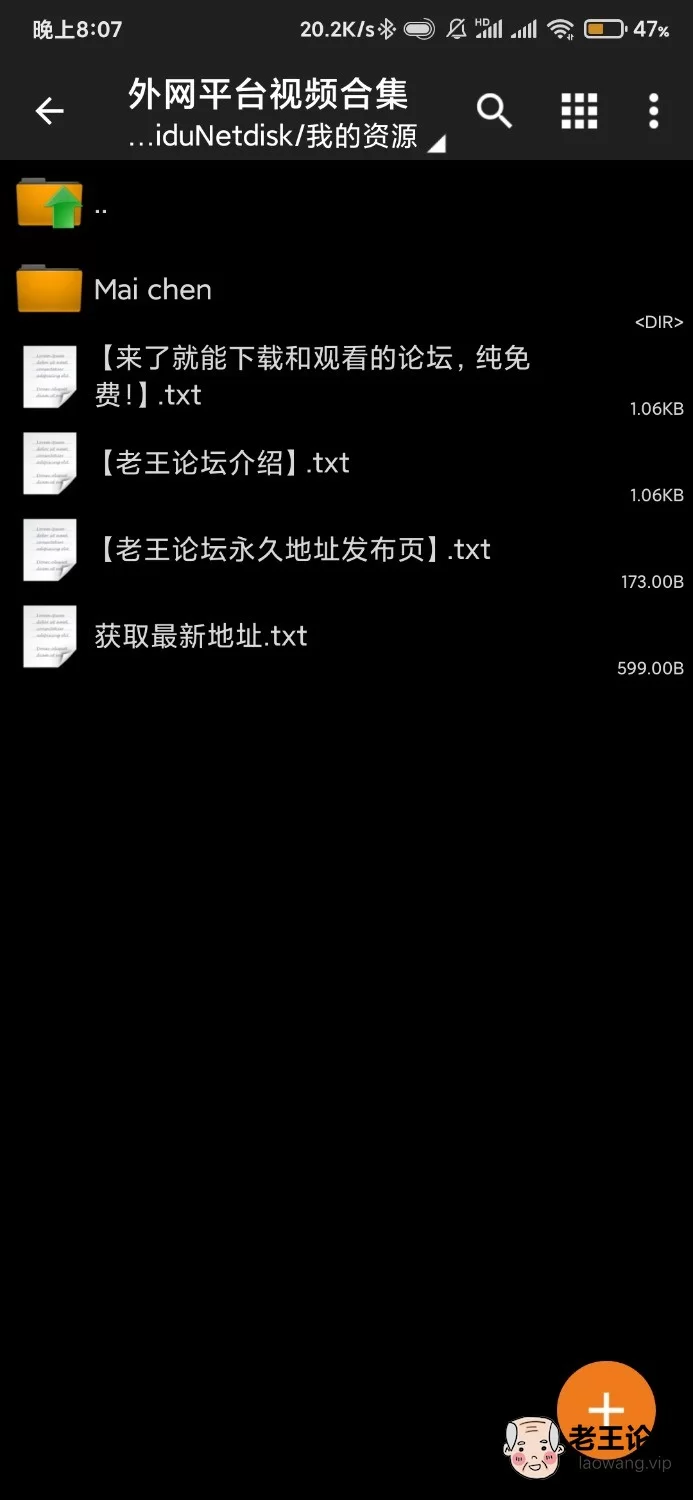Open 【老王论坛介绍】.txt file
Viewport: 693px width, 1500px height.
point(222,463)
